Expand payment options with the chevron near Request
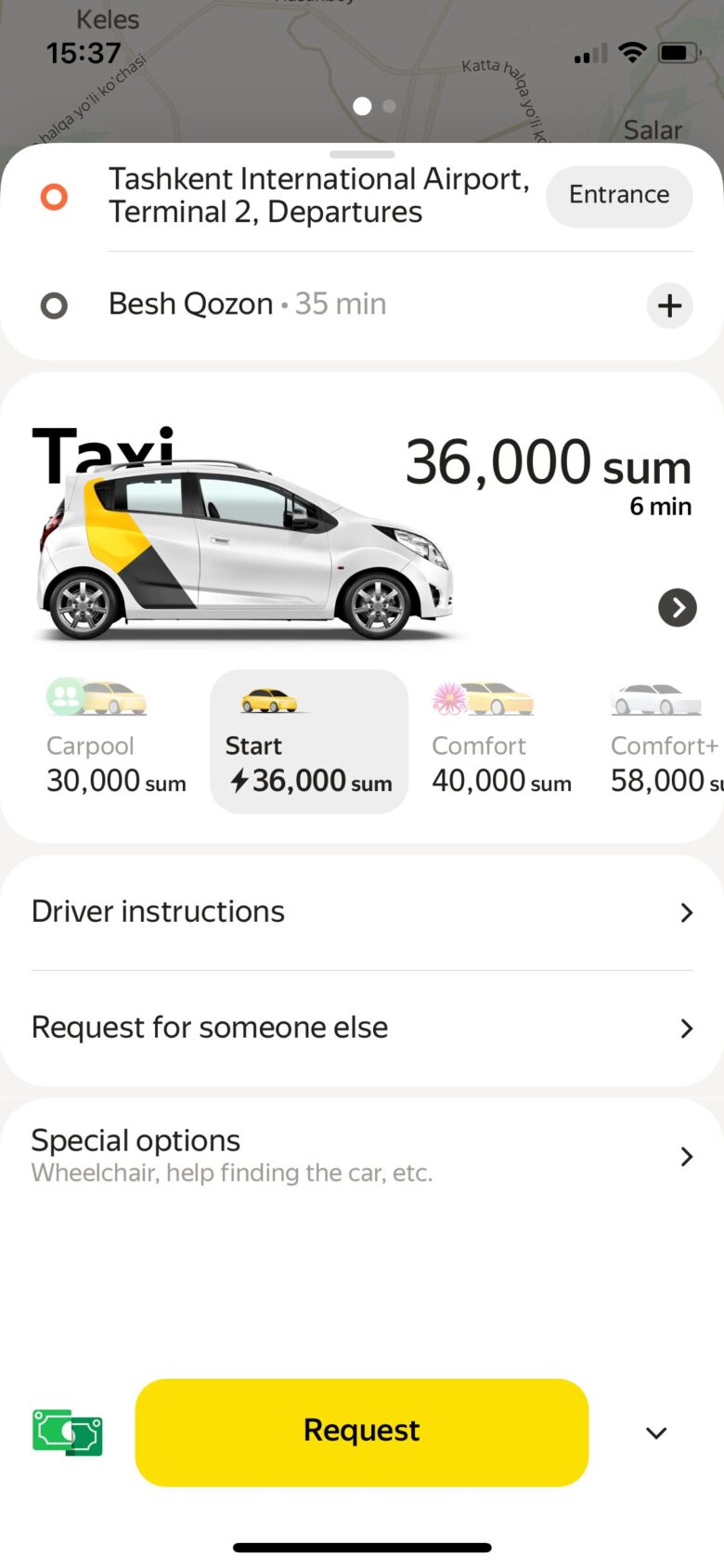724x1568 pixels. point(655,1432)
